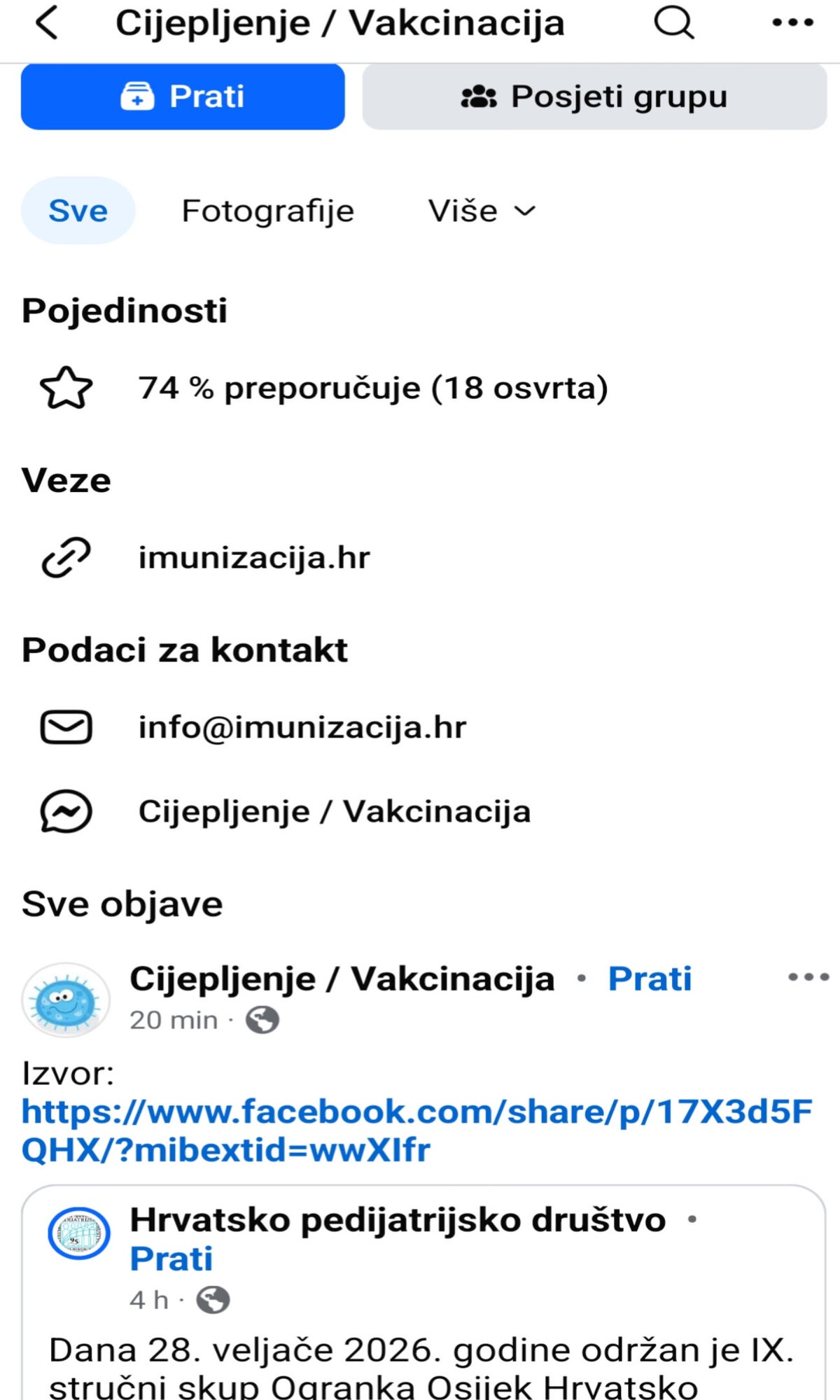Email info@imunizacija.hr from contact details
The image size is (840, 1400).
(302, 727)
